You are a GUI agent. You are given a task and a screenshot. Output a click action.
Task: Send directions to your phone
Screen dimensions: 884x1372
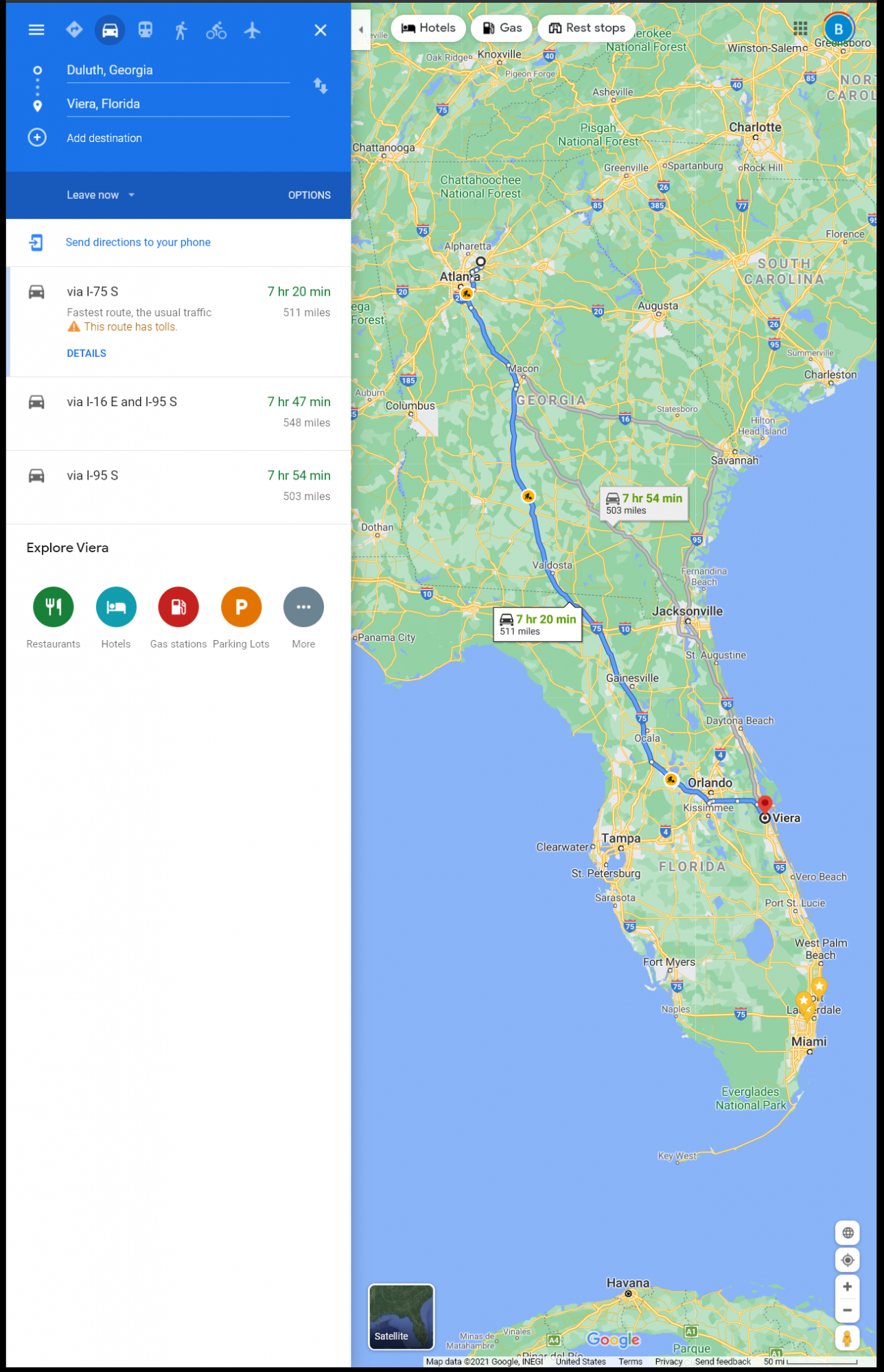(x=138, y=242)
